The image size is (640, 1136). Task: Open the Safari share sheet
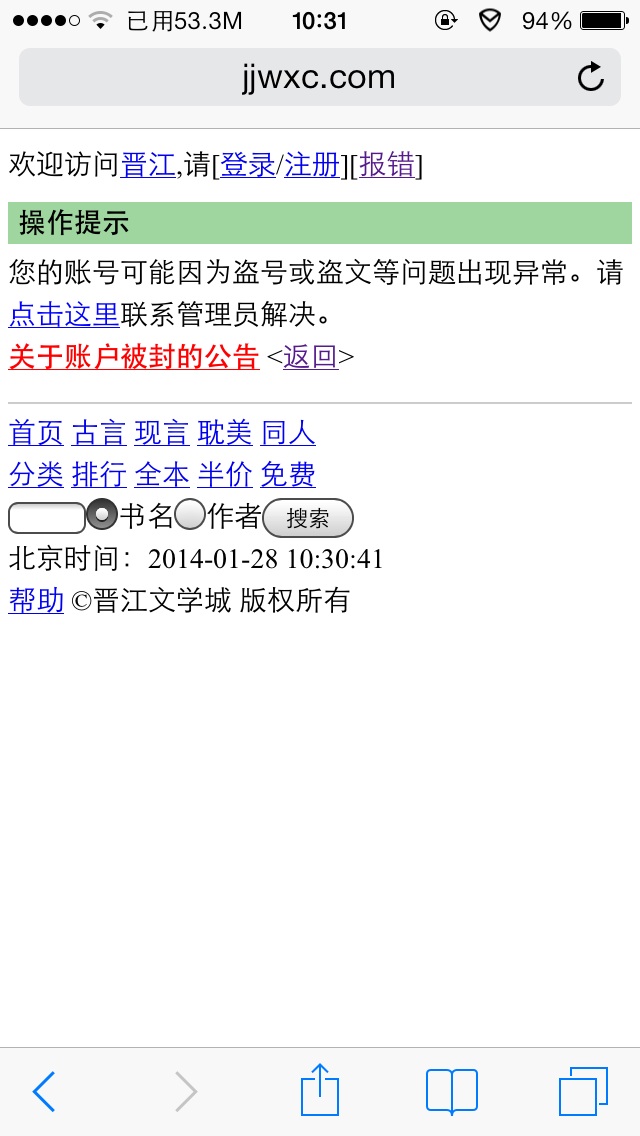pos(320,1090)
